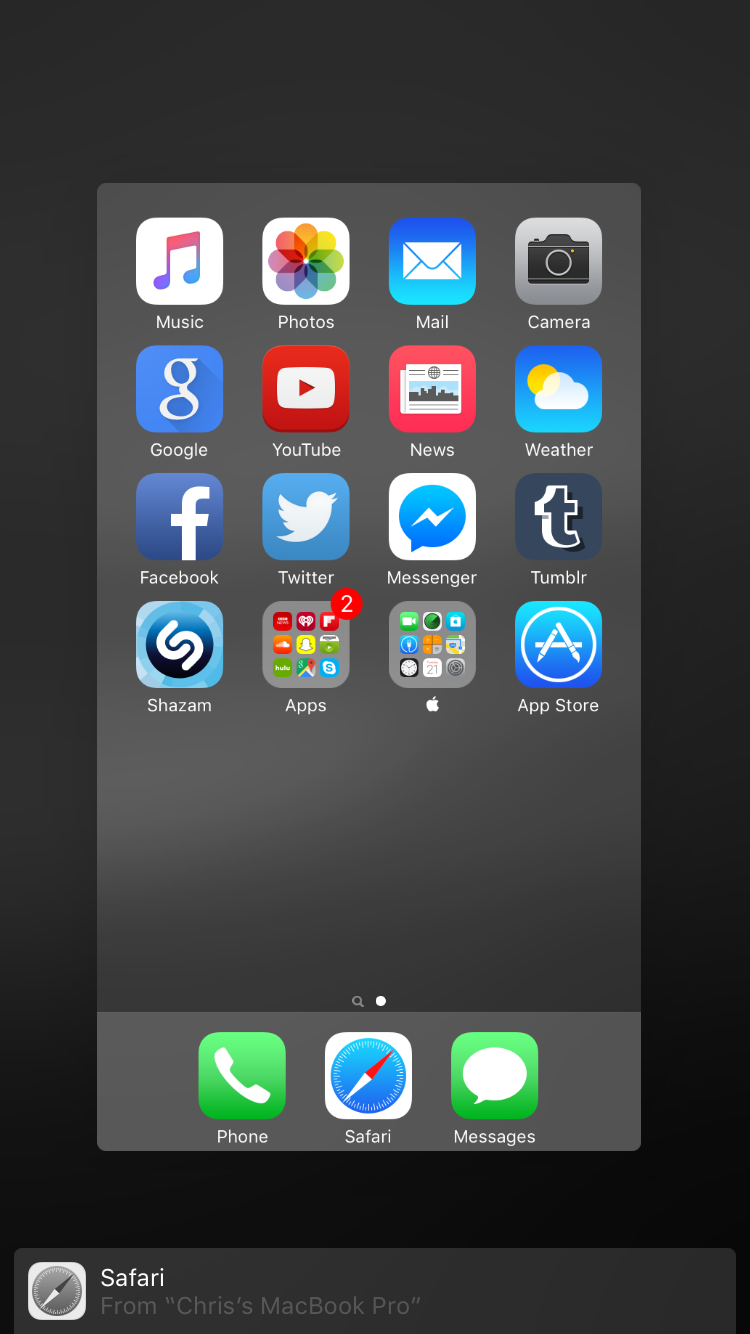750x1334 pixels.
Task: Launch the Camera app
Action: coord(558,262)
